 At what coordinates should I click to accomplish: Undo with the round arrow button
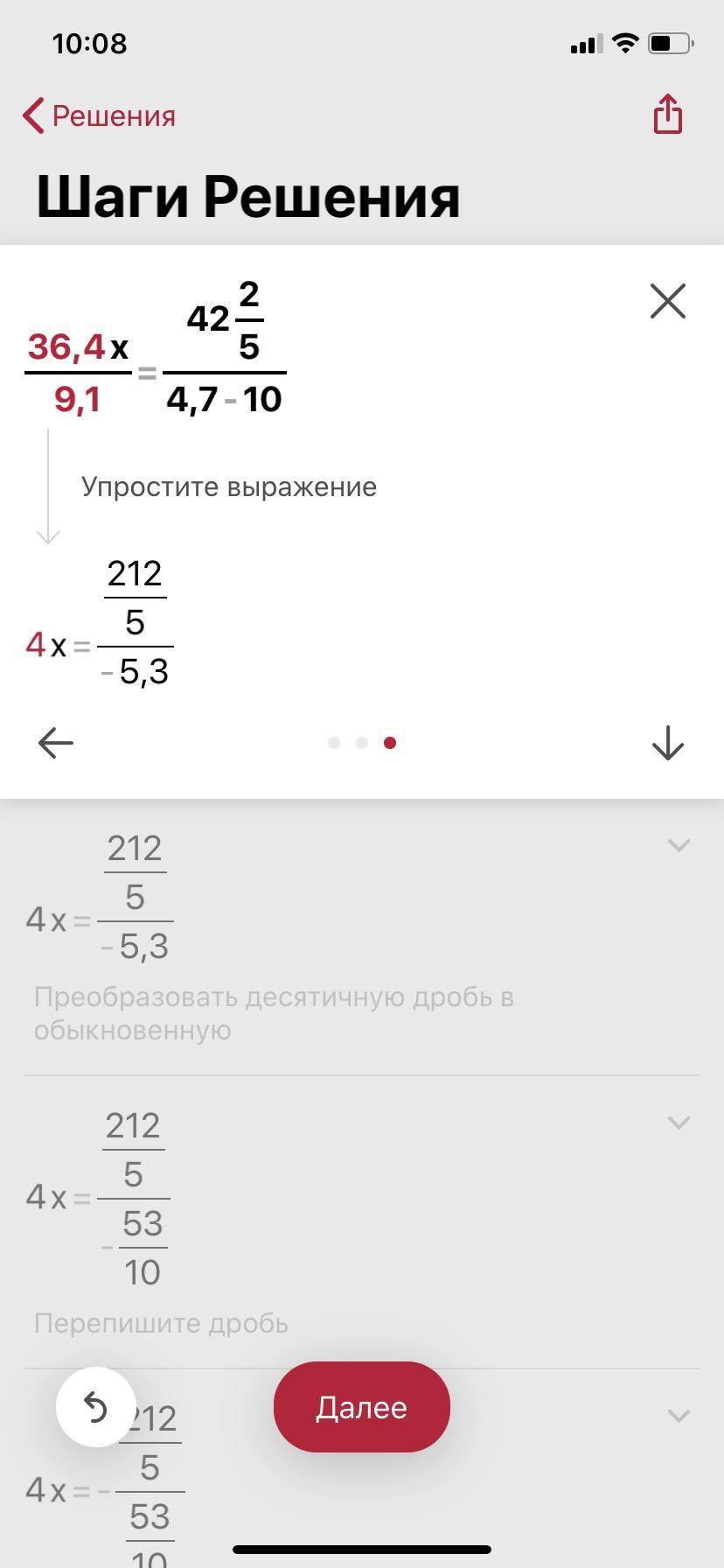pos(95,1408)
